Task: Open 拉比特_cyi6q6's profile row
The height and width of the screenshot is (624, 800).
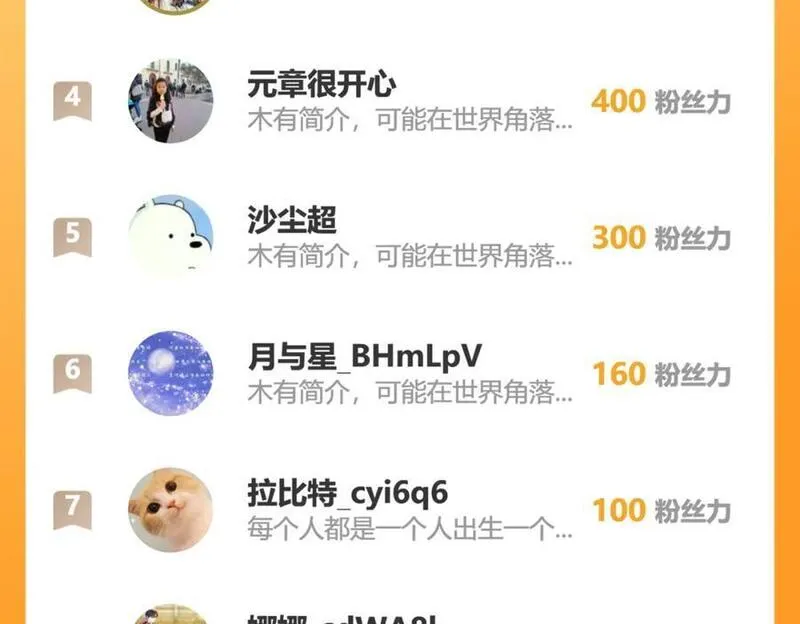Action: coord(400,509)
